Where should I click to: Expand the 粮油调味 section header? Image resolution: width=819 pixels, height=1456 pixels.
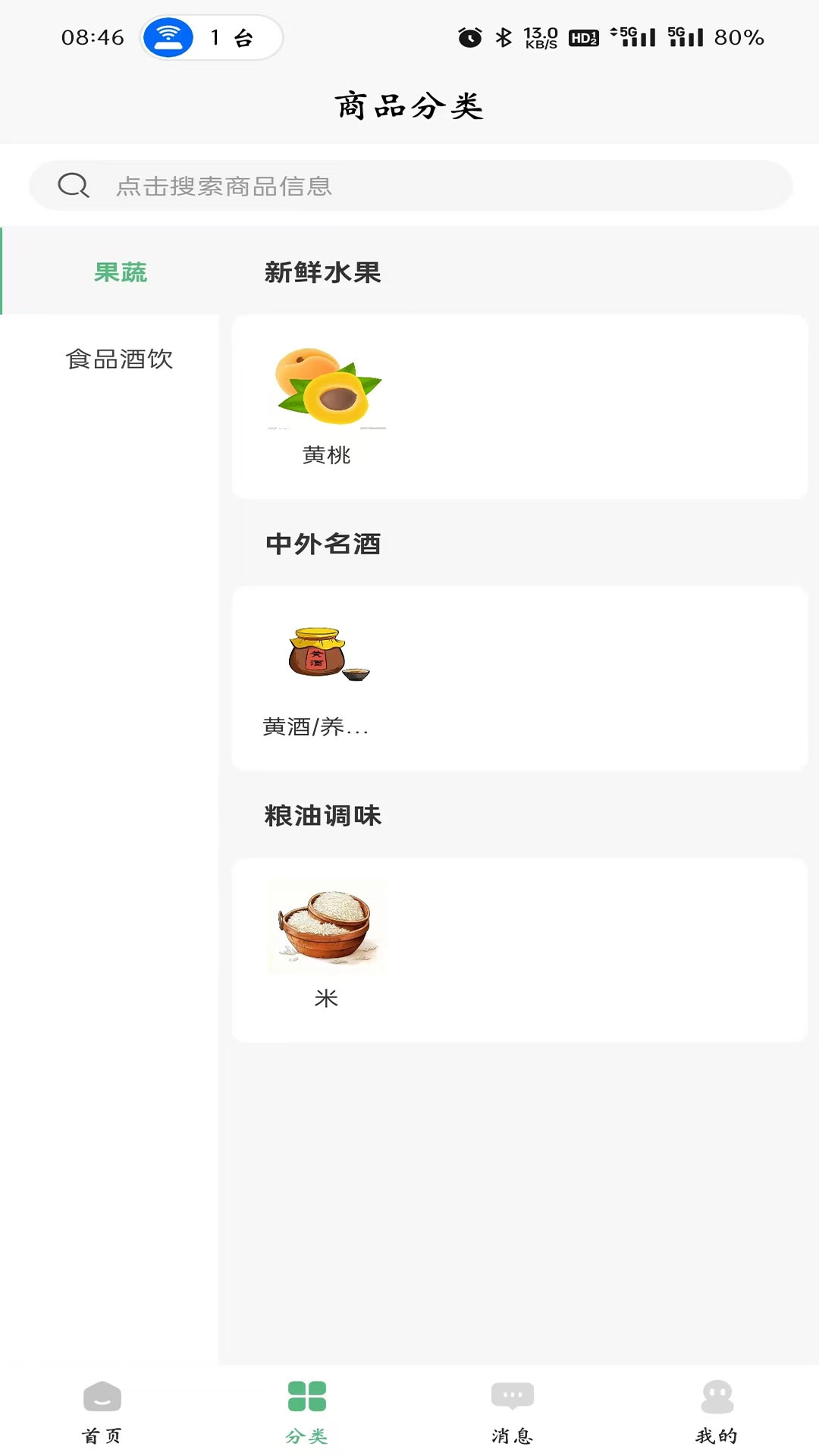tap(324, 815)
